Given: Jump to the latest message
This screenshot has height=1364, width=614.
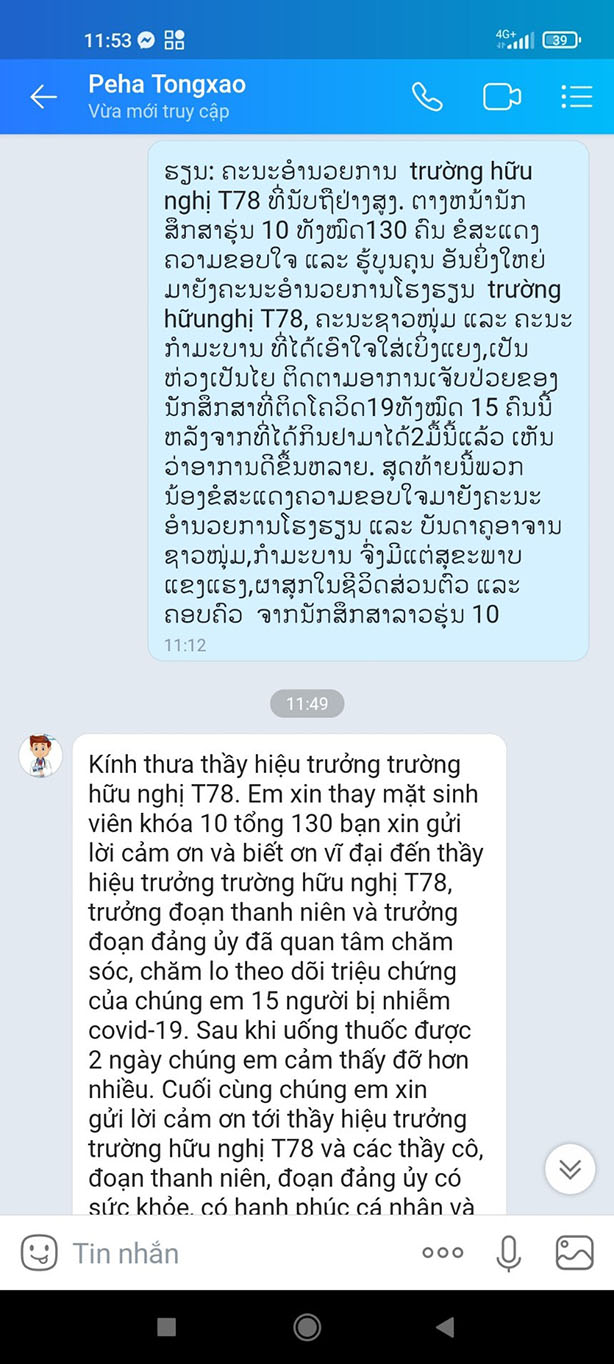Looking at the screenshot, I should 570,1169.
